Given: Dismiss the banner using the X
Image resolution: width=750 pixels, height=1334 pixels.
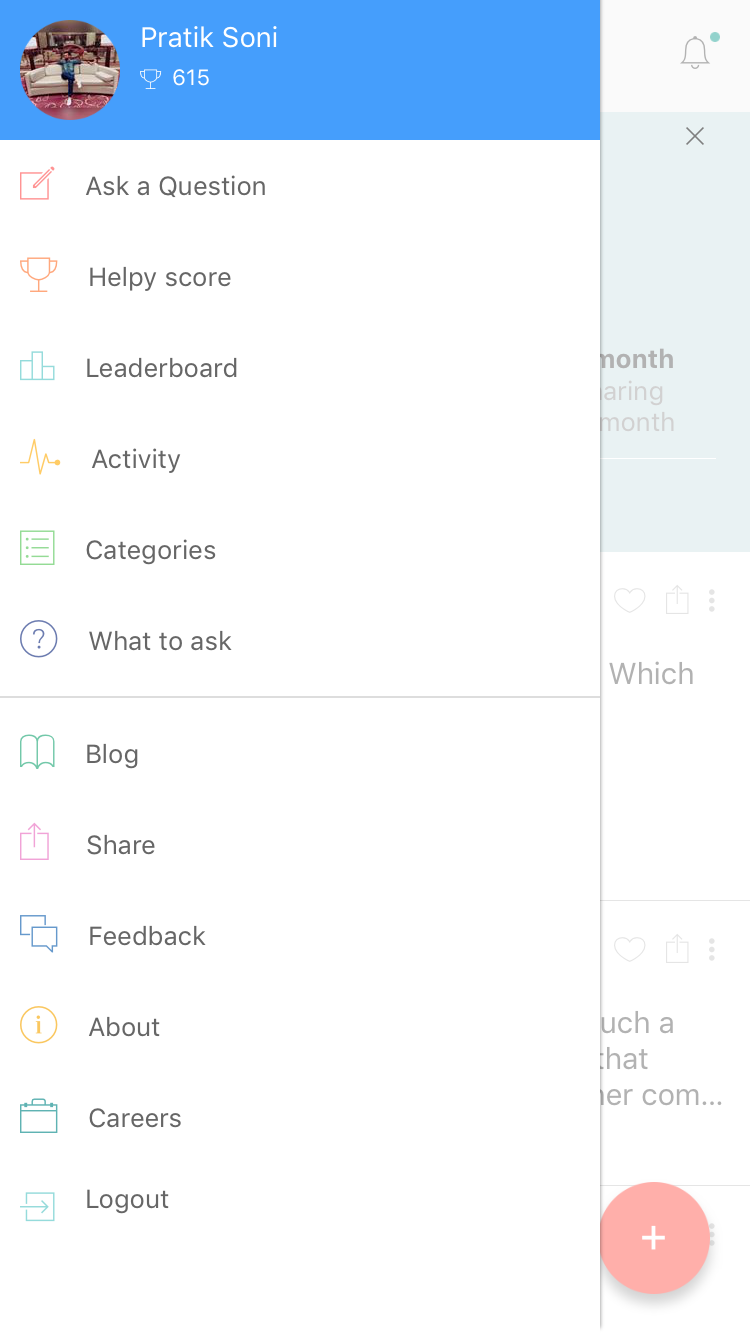Looking at the screenshot, I should (x=695, y=136).
